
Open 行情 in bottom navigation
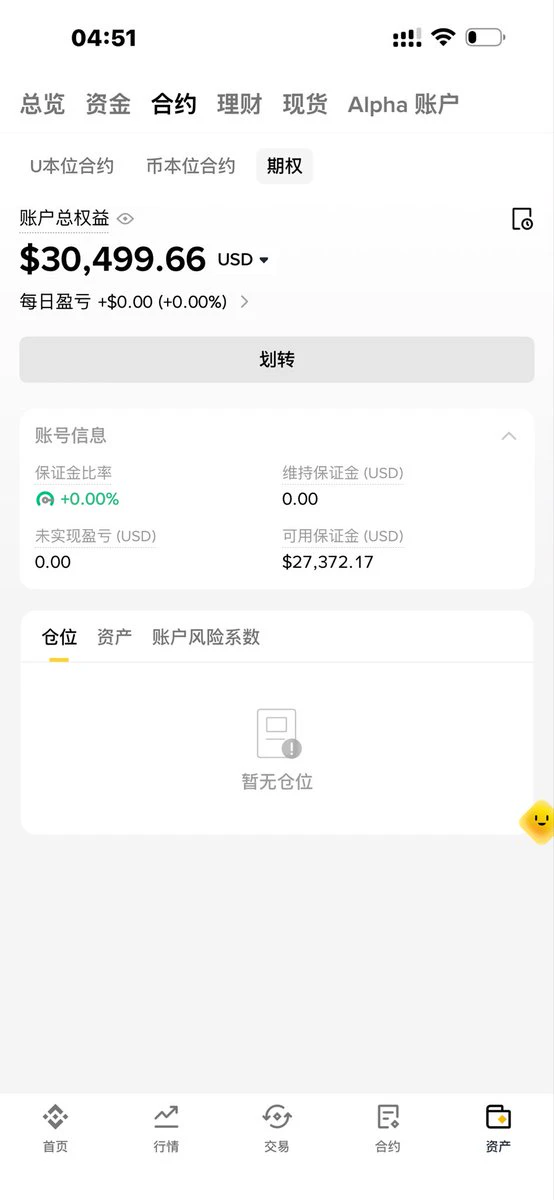coord(166,1129)
